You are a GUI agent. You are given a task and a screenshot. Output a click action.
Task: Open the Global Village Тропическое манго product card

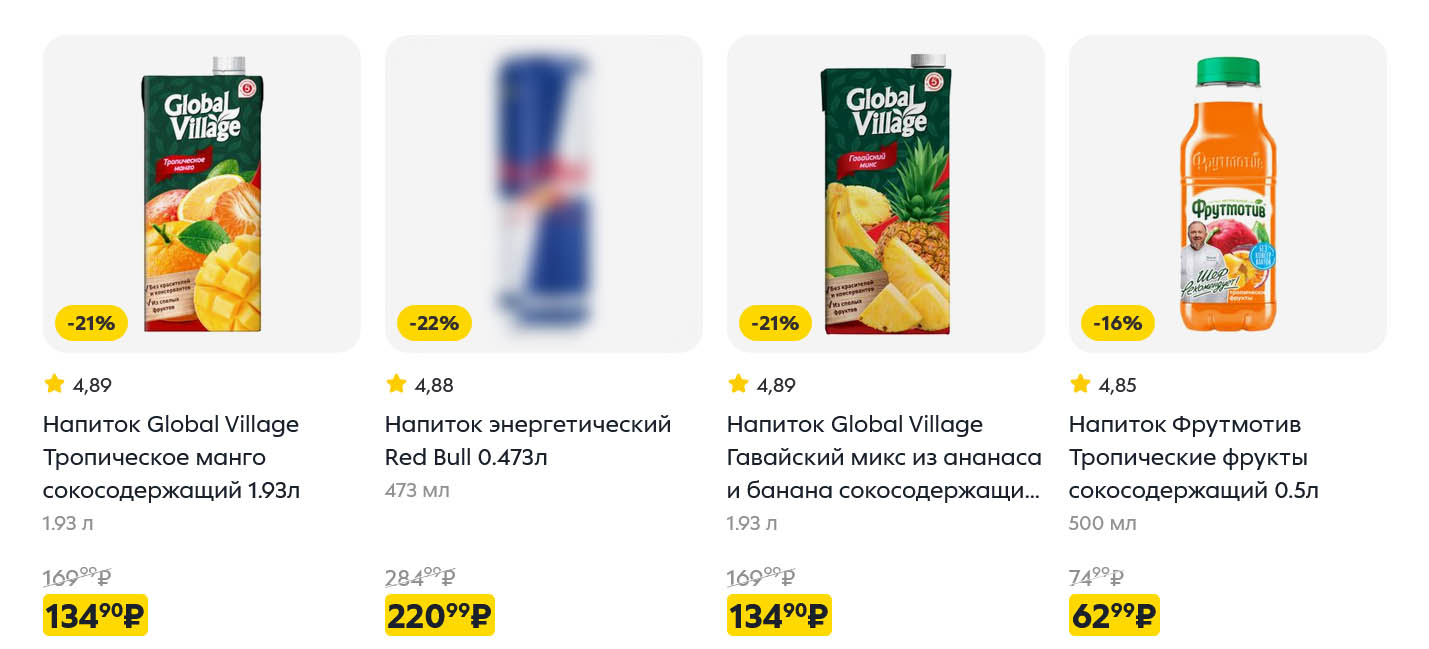(x=201, y=194)
